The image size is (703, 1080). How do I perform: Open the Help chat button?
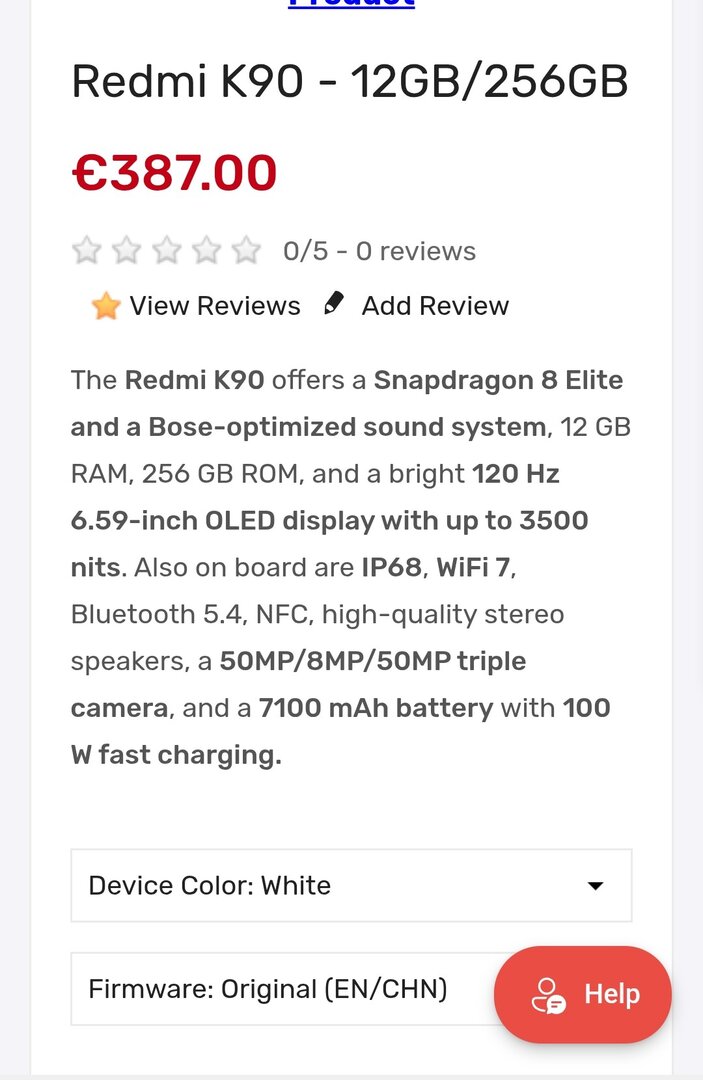coord(583,994)
